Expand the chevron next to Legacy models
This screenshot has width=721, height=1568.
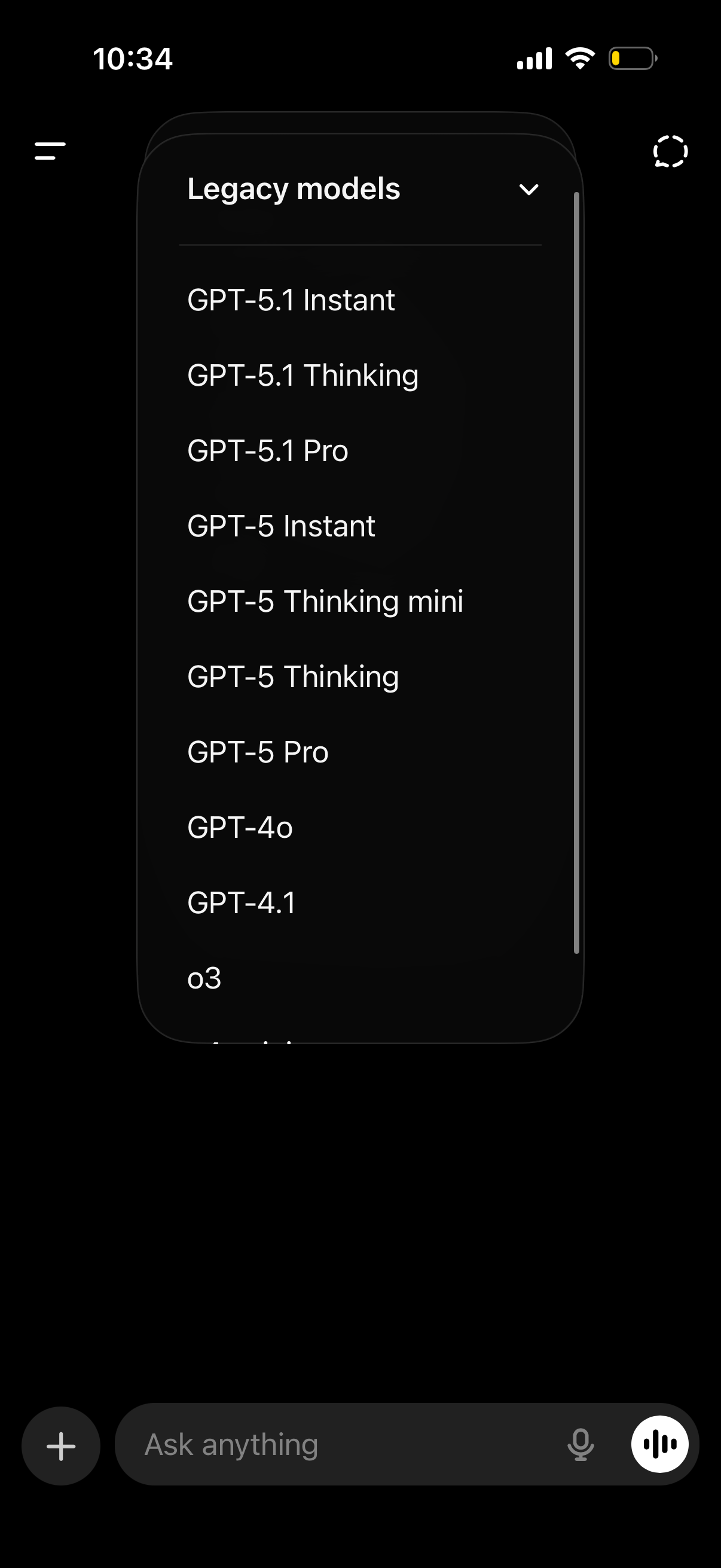[x=528, y=190]
